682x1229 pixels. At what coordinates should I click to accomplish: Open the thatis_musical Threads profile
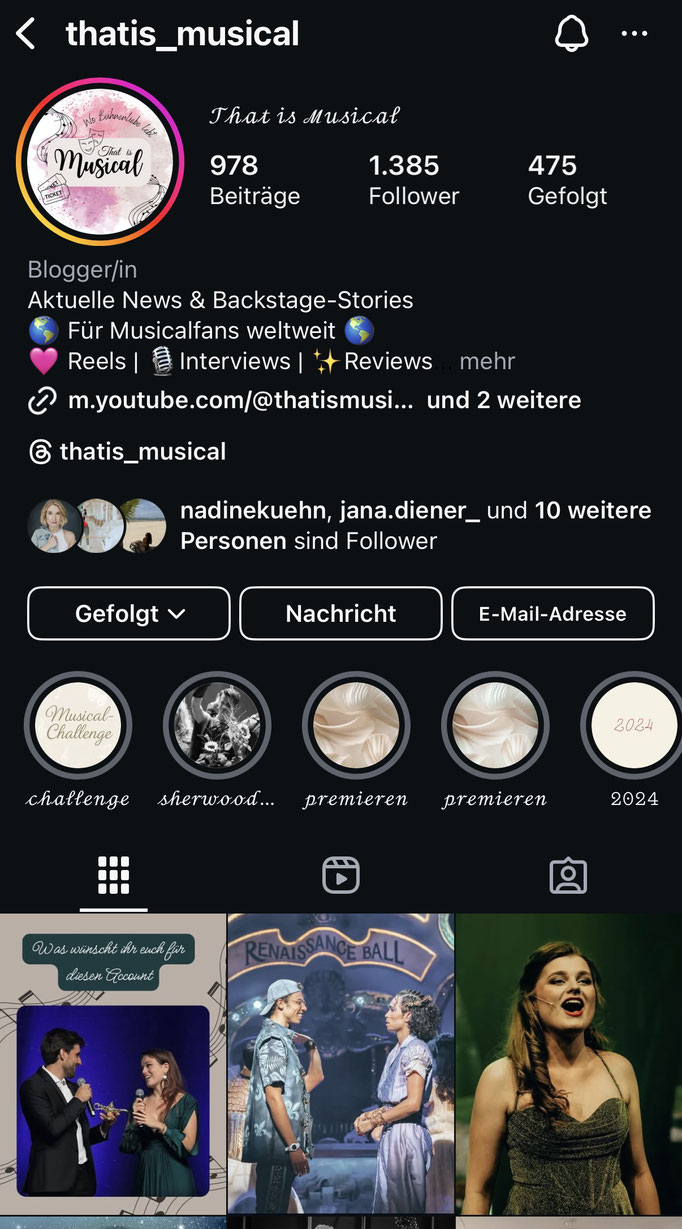[142, 452]
